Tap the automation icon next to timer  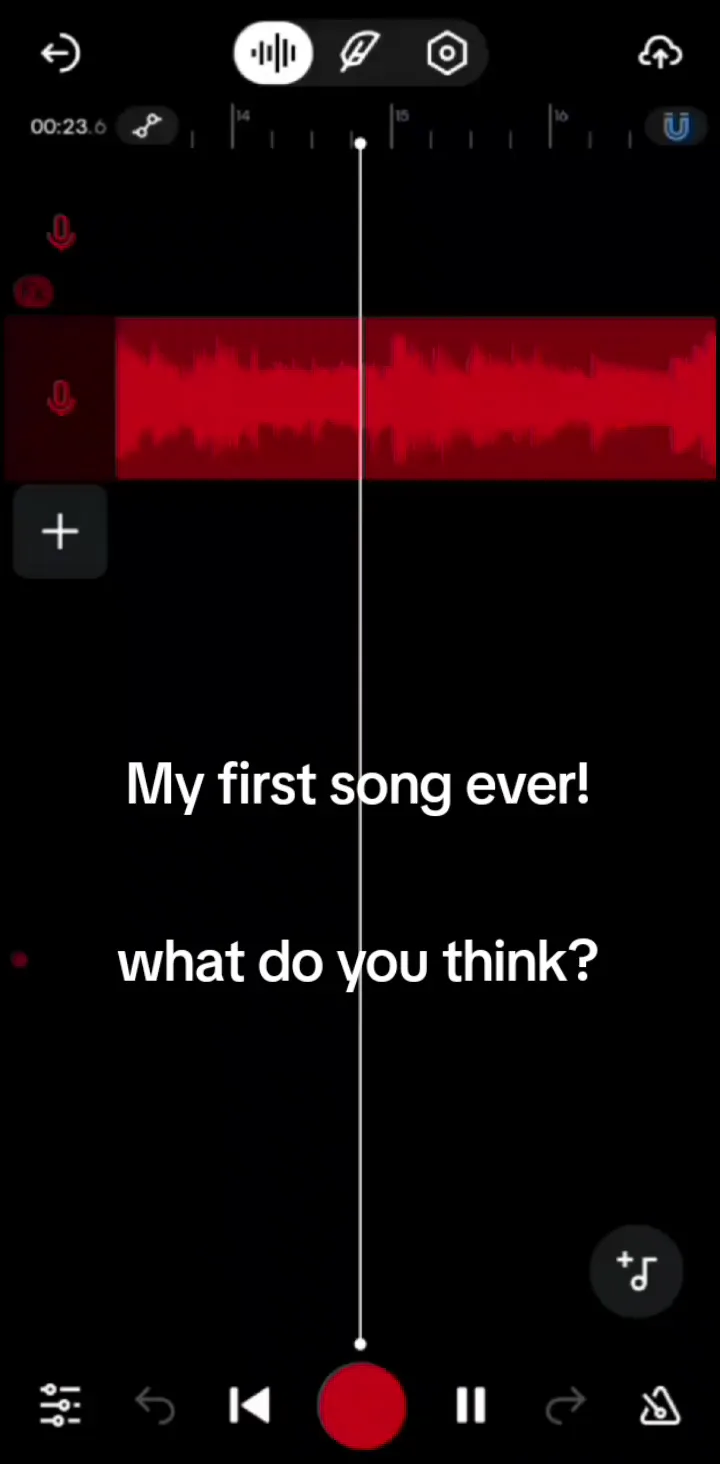147,126
